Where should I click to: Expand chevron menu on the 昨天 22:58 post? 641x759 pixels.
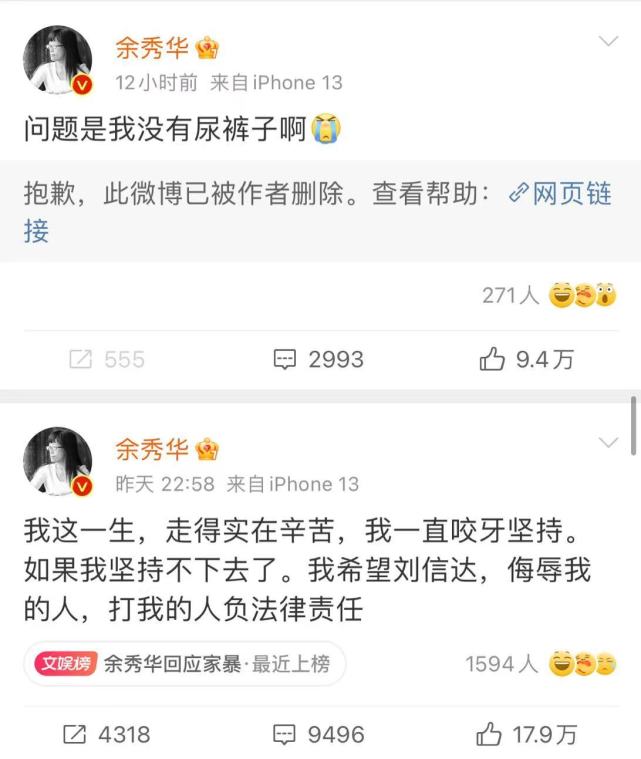(608, 442)
